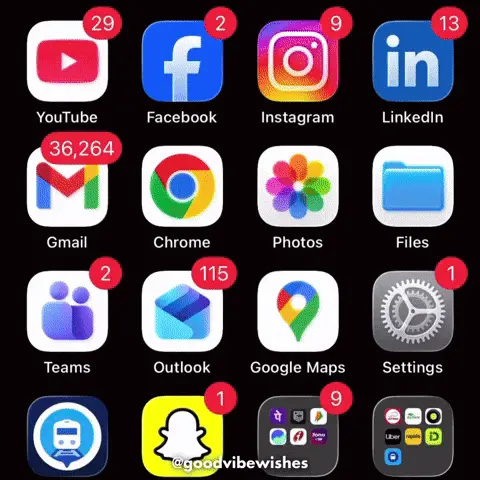Open the folder containing Uber
Viewport: 480px width, 480px height.
tap(413, 436)
